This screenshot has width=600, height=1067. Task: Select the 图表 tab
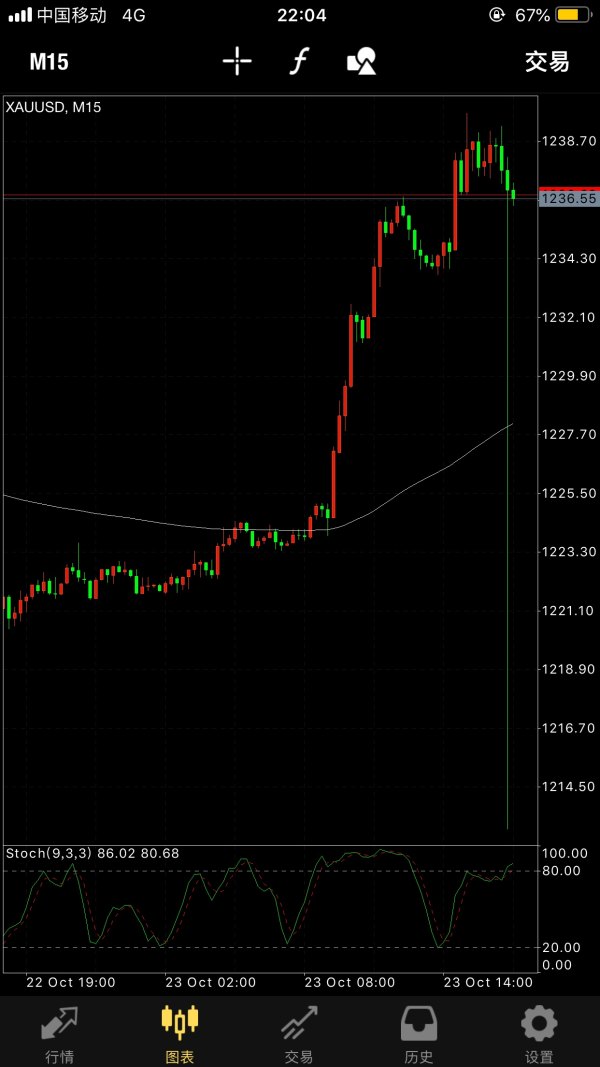coord(180,1033)
